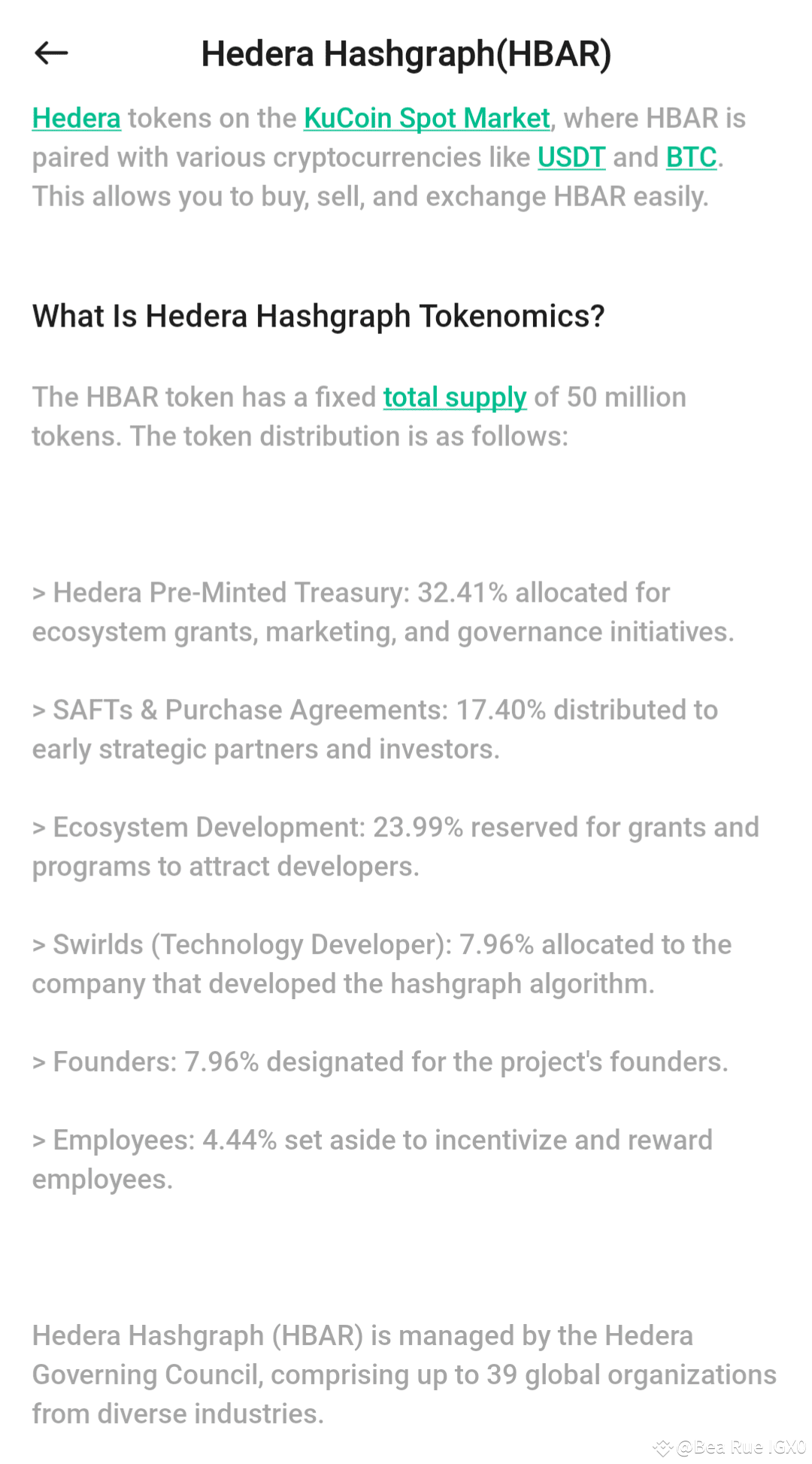Open the KuCoin Spot Market link
The image size is (812, 1464).
point(426,118)
